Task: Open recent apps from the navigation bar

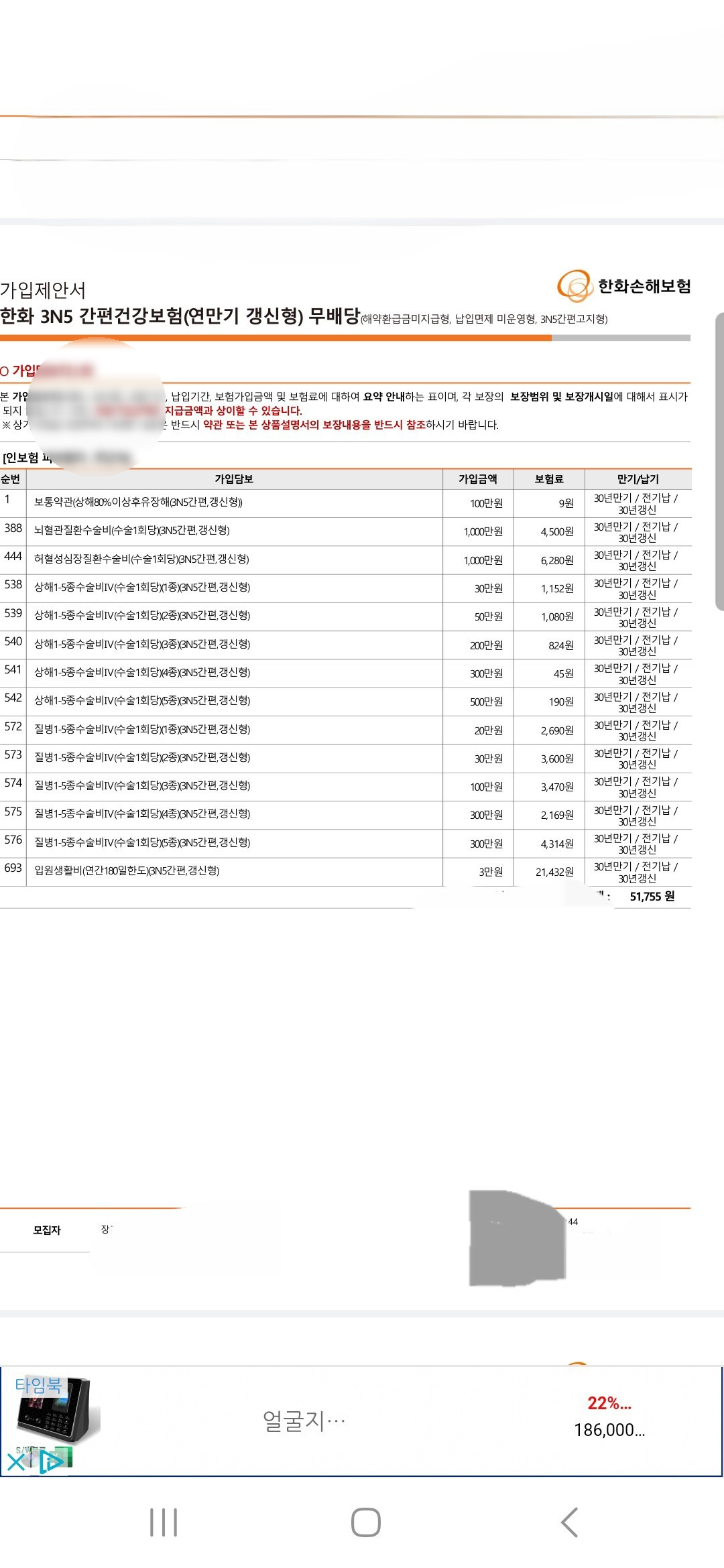Action: pos(164,1522)
